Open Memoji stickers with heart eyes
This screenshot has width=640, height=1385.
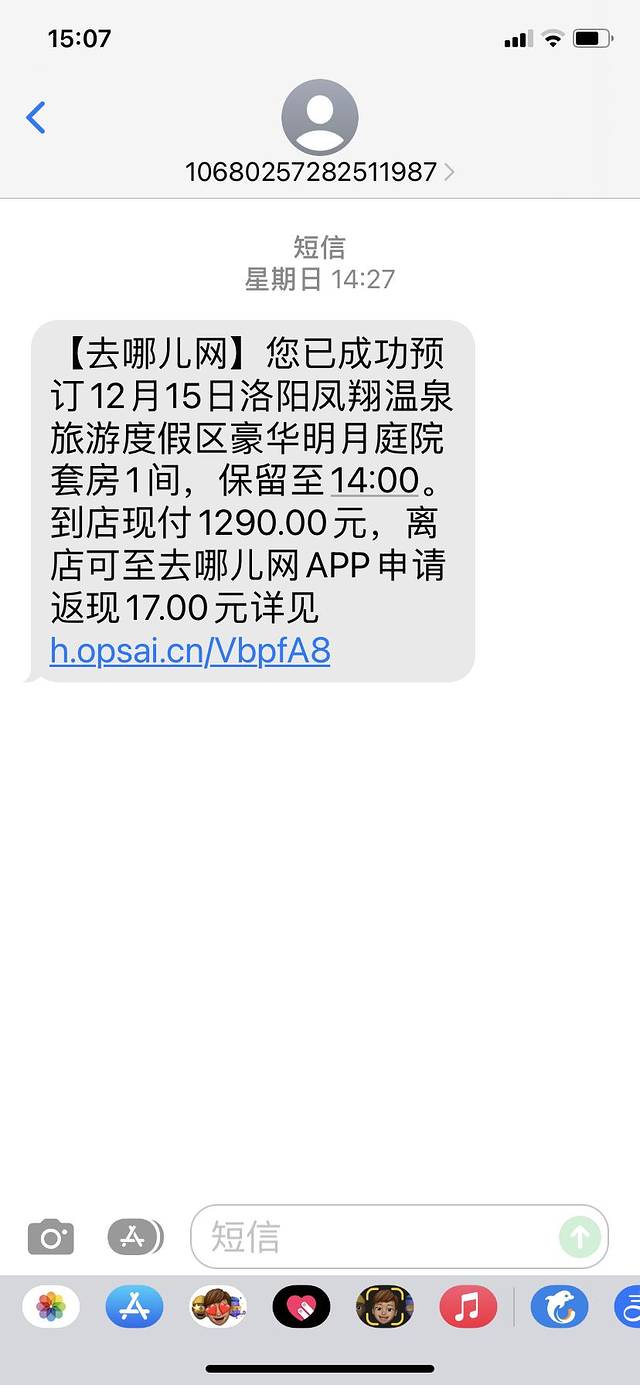tap(217, 1307)
